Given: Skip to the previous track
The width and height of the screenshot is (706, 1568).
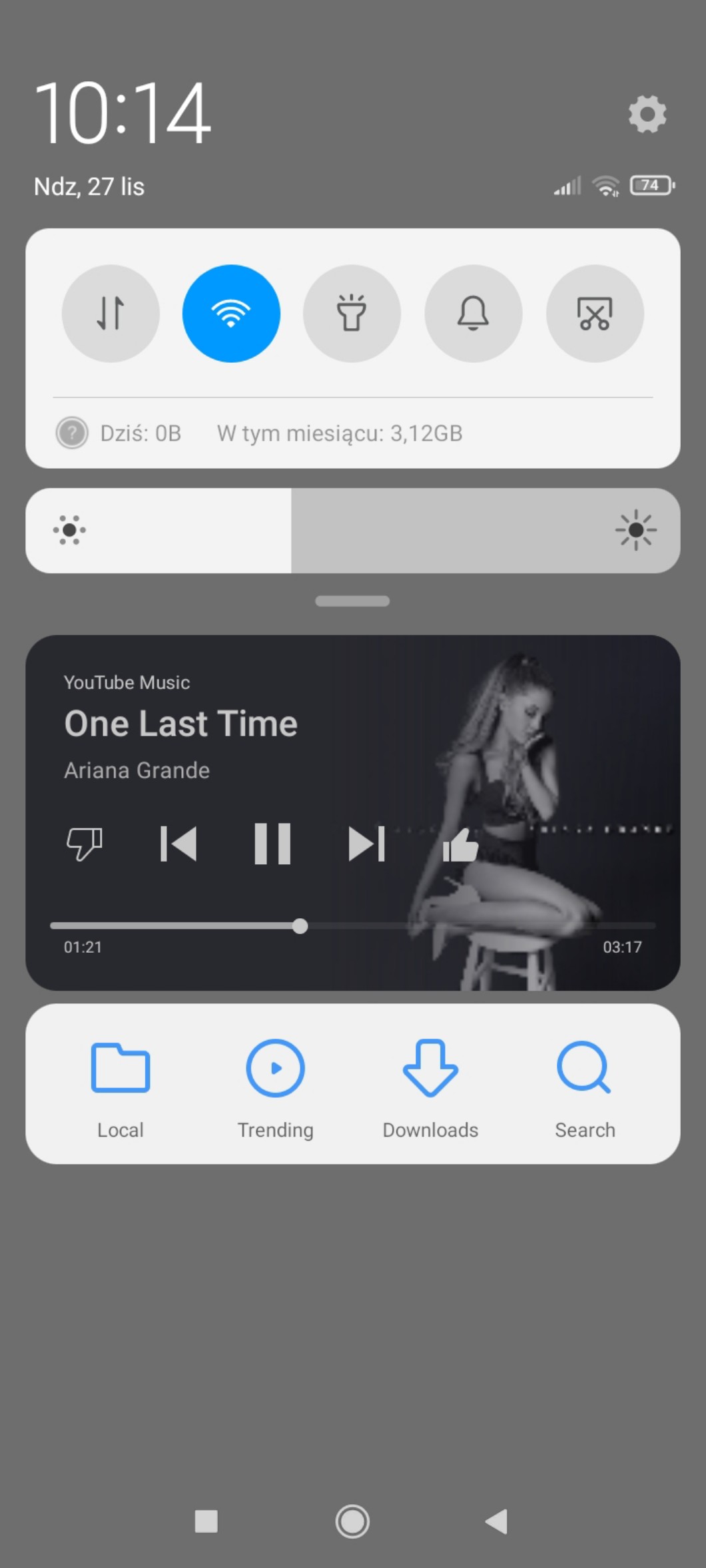Looking at the screenshot, I should tap(178, 844).
